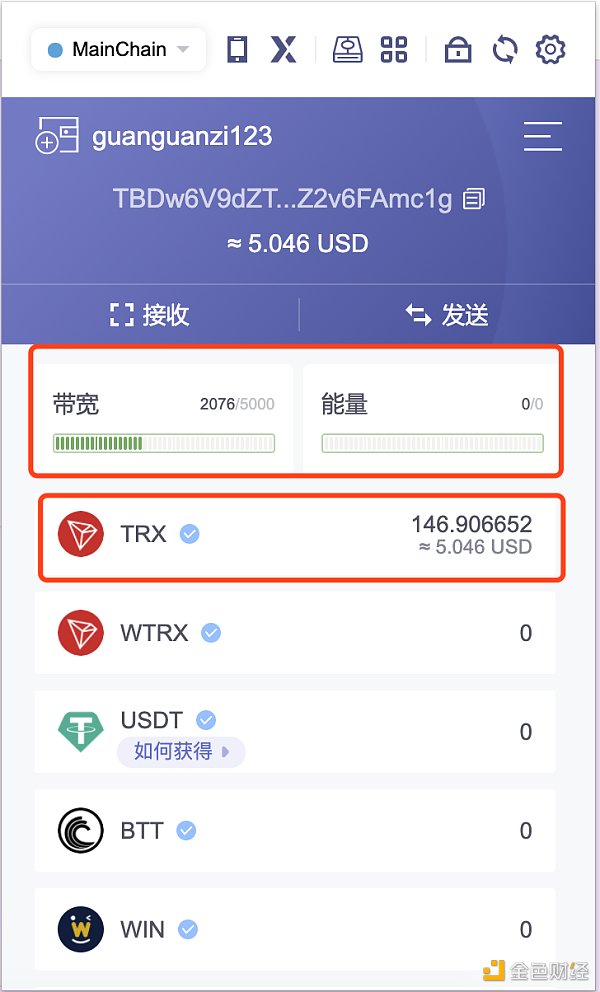Viewport: 600px width, 992px height.
Task: Refresh wallet data with the sync icon
Action: tap(505, 50)
